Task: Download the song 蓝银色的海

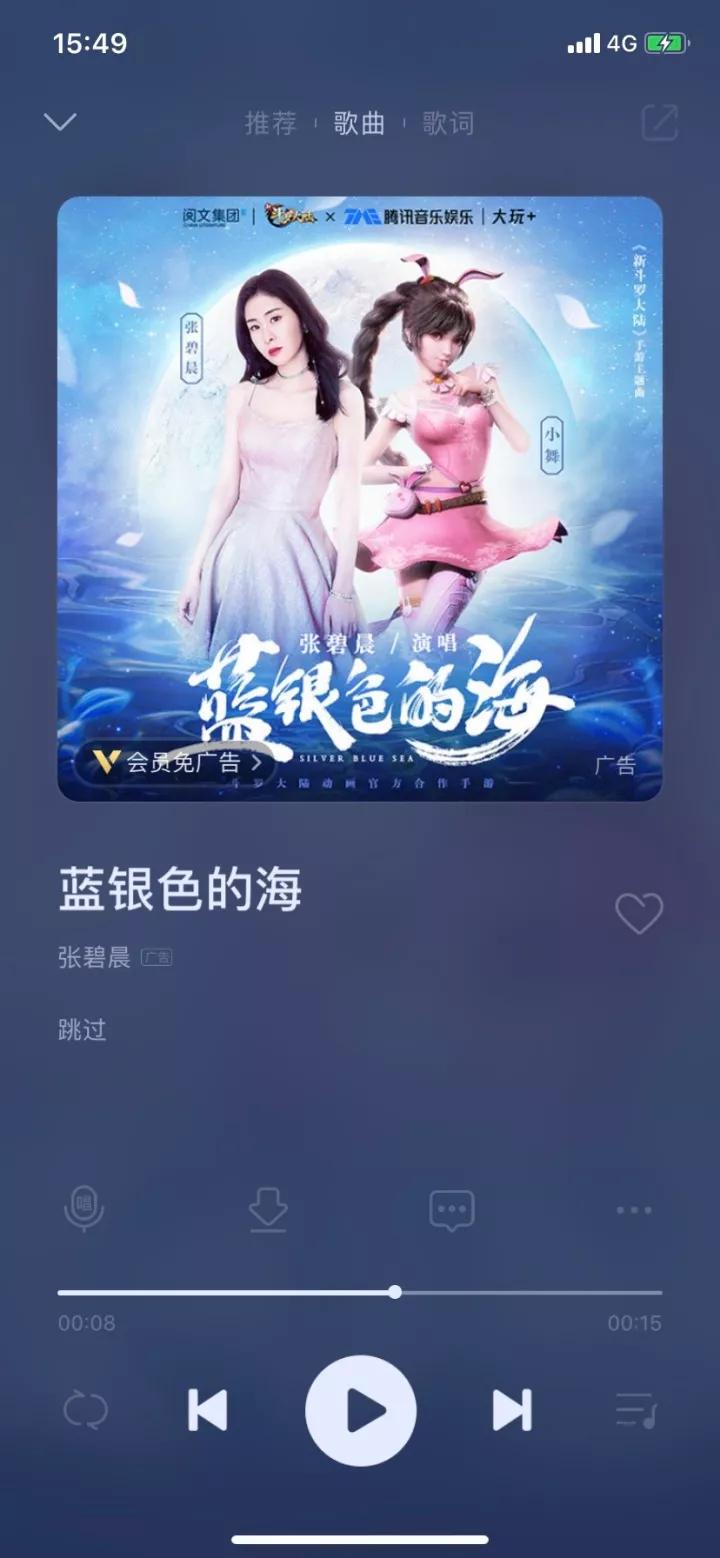Action: 268,1208
